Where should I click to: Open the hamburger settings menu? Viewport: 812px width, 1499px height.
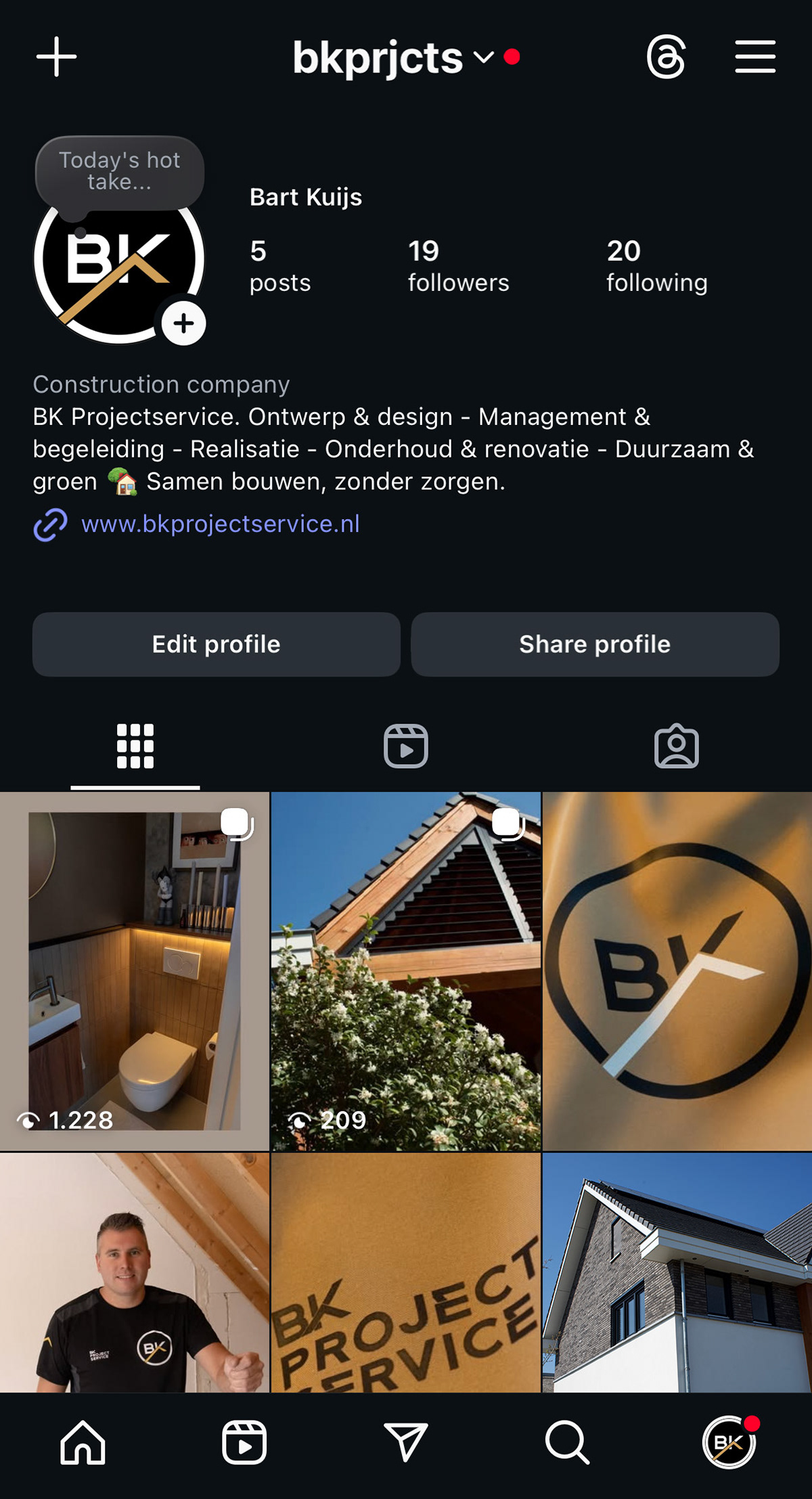click(755, 57)
